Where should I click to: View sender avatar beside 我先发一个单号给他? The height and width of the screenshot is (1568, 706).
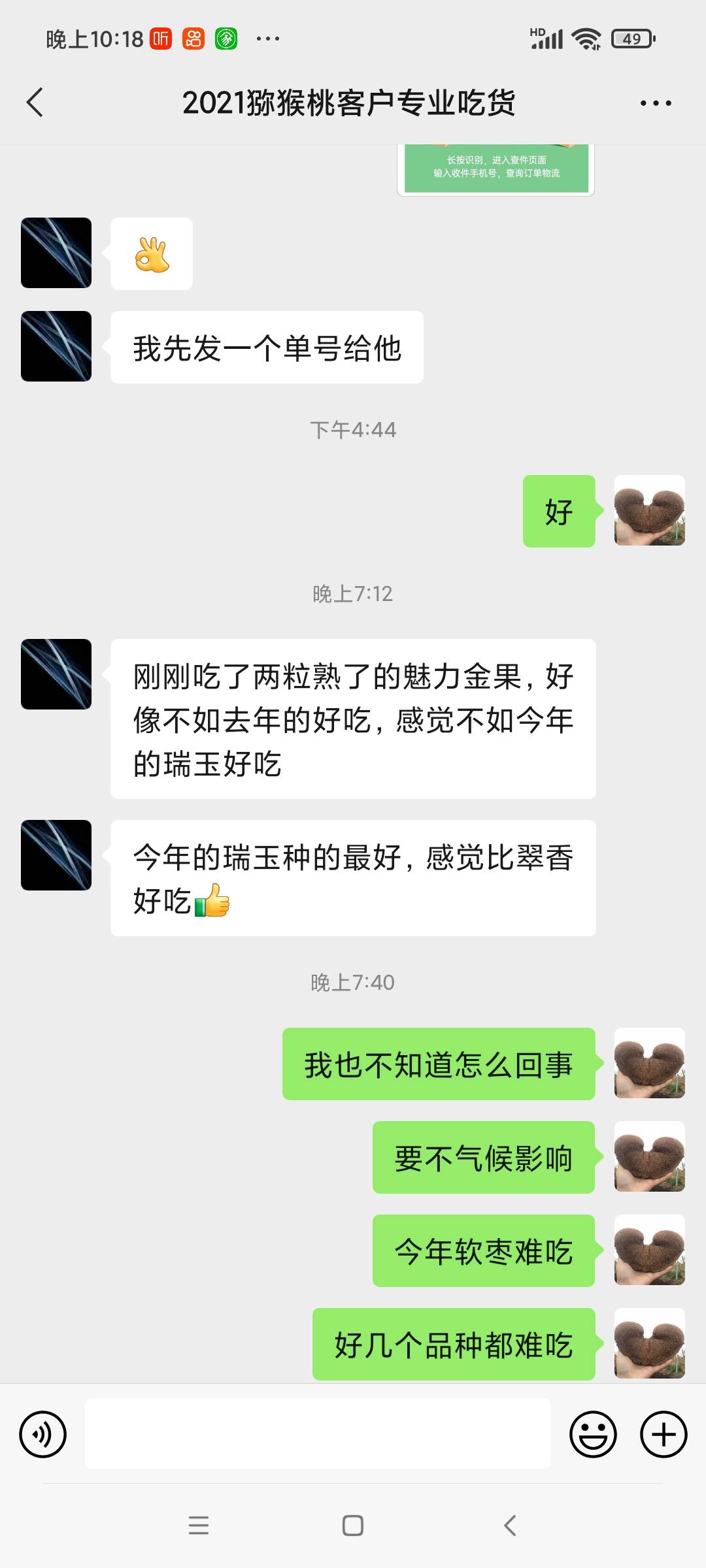56,346
